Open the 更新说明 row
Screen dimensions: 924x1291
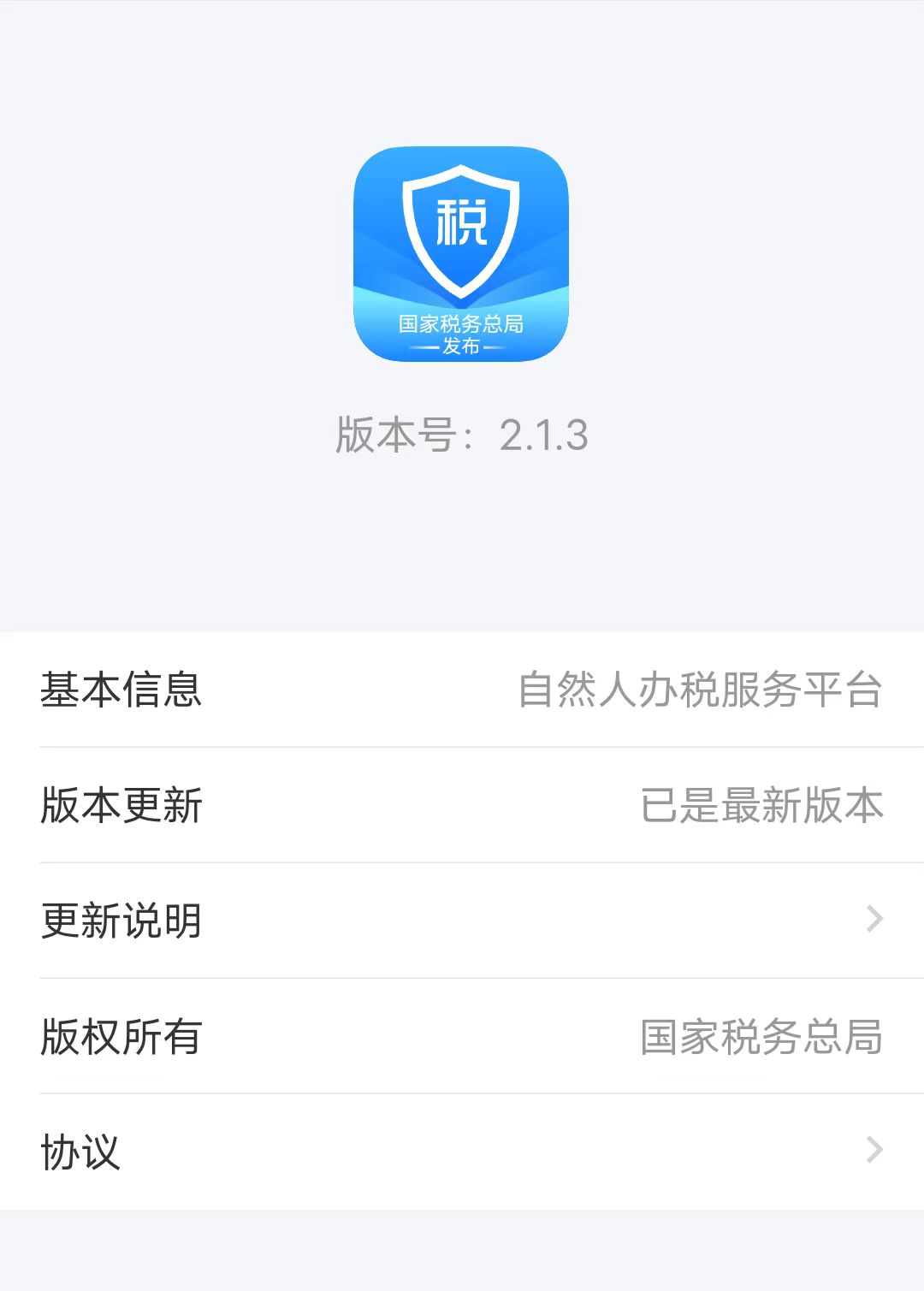(x=462, y=921)
